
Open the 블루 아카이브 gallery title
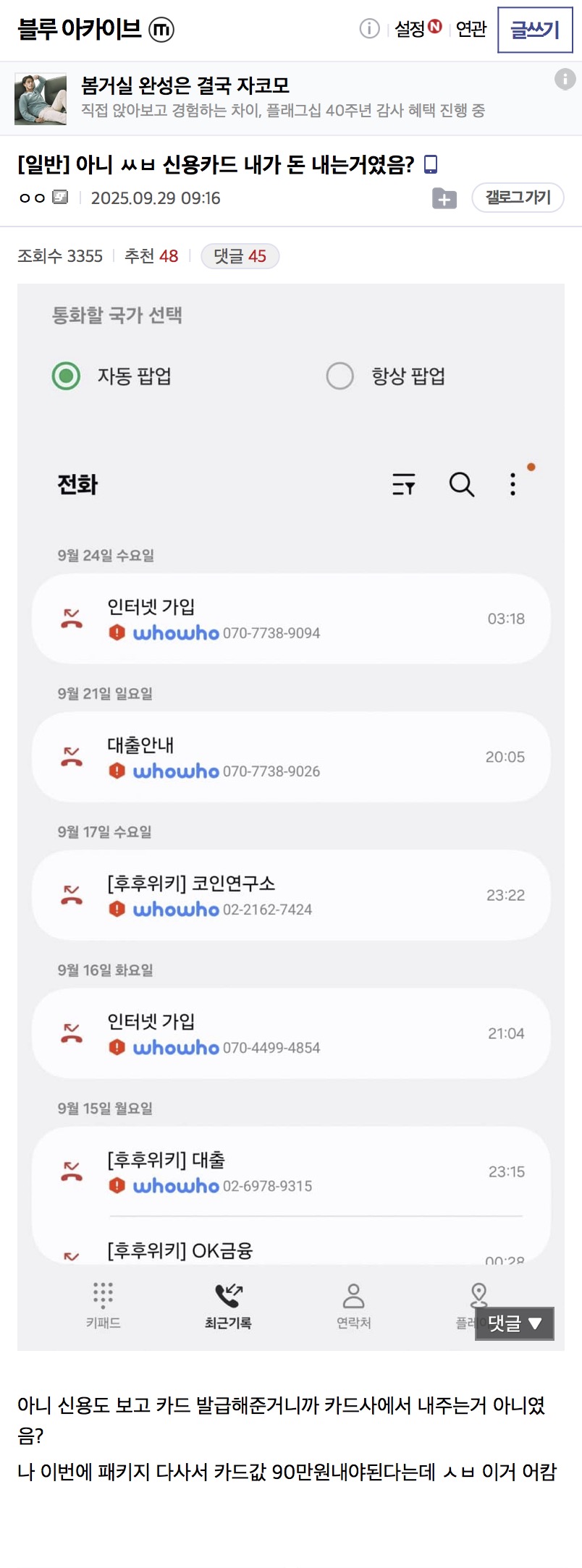click(80, 29)
